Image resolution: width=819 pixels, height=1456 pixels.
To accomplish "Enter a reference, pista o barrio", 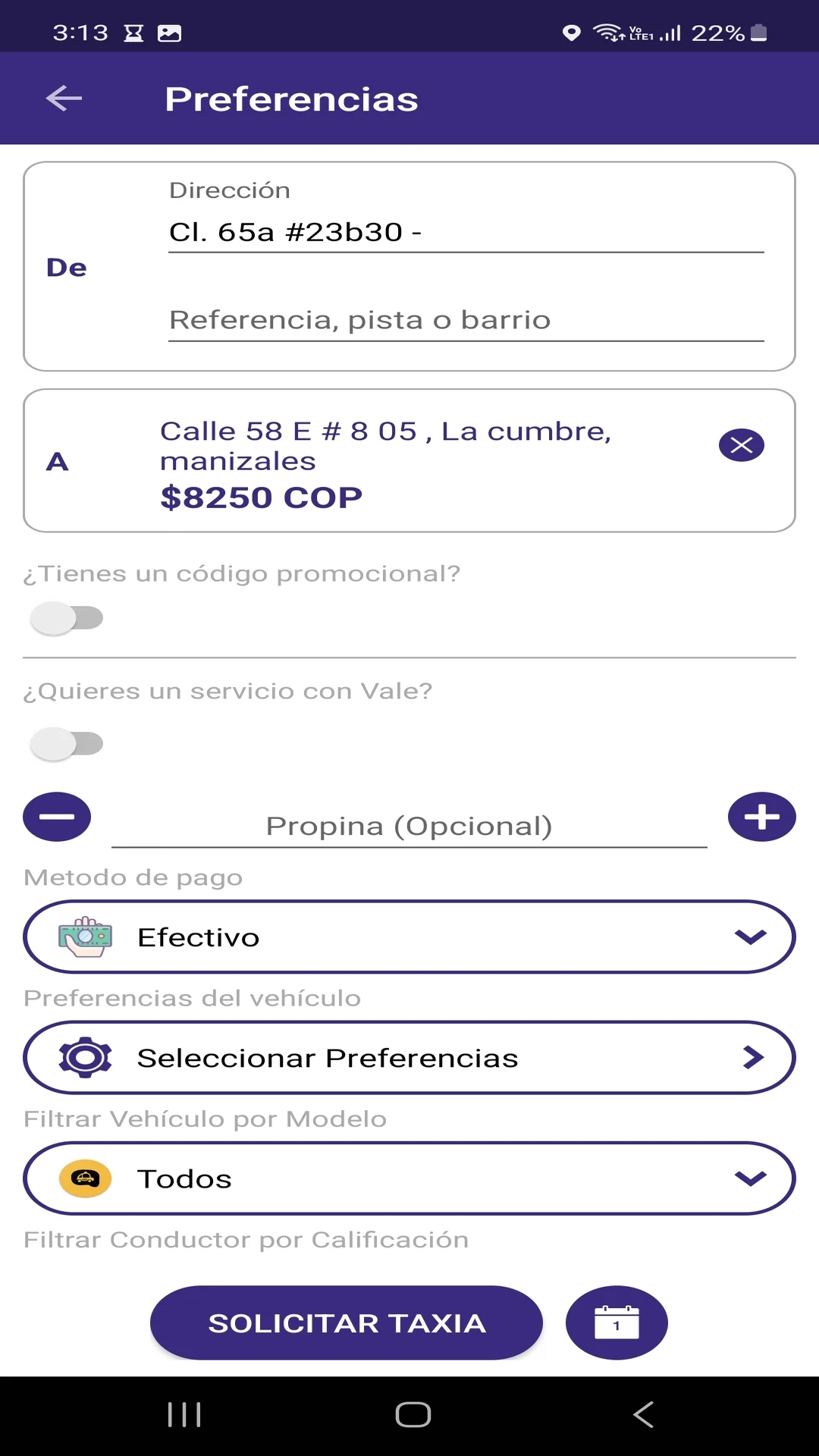I will point(466,320).
